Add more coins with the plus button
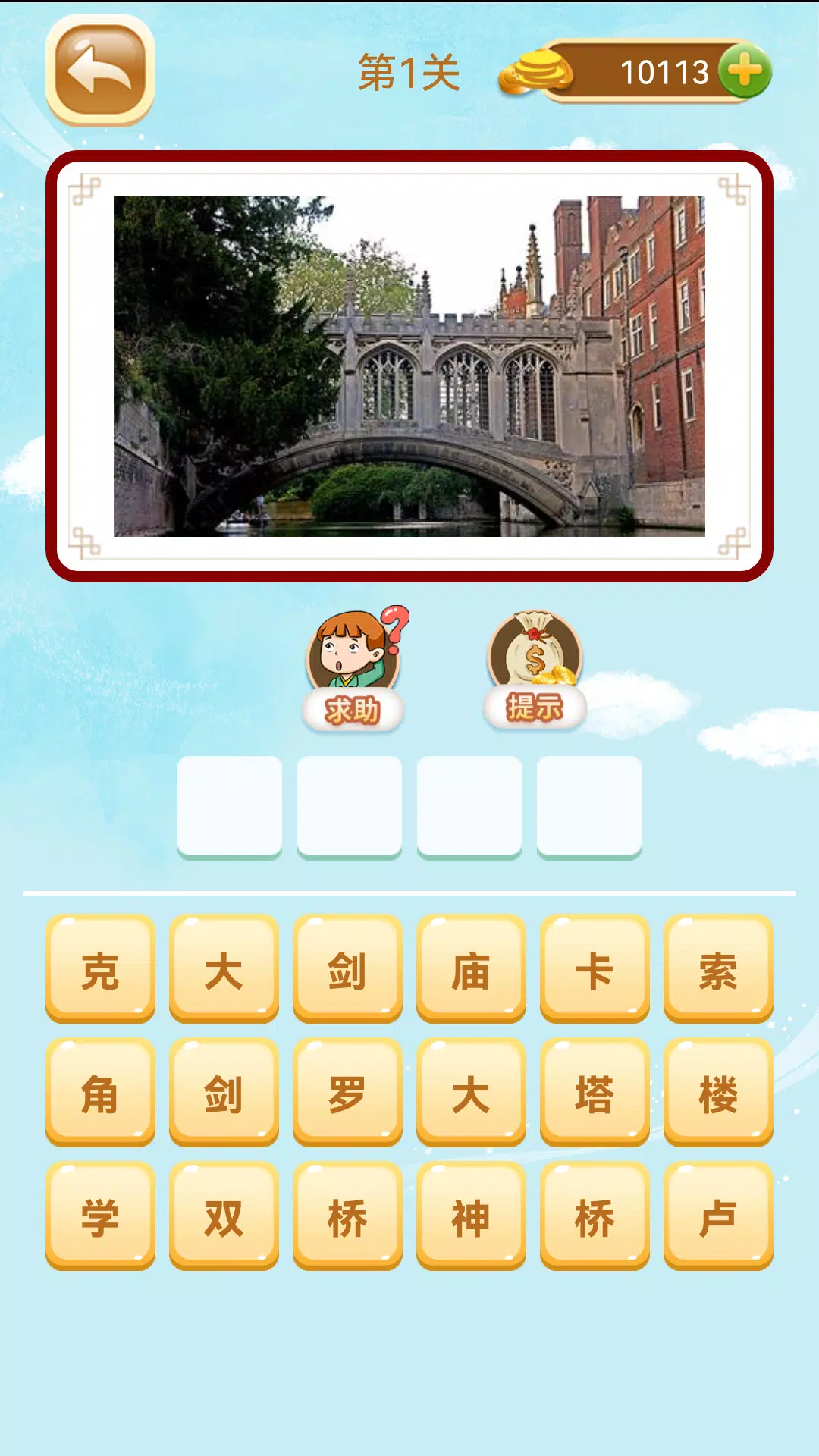Screen dimensions: 819x1456 click(x=745, y=71)
